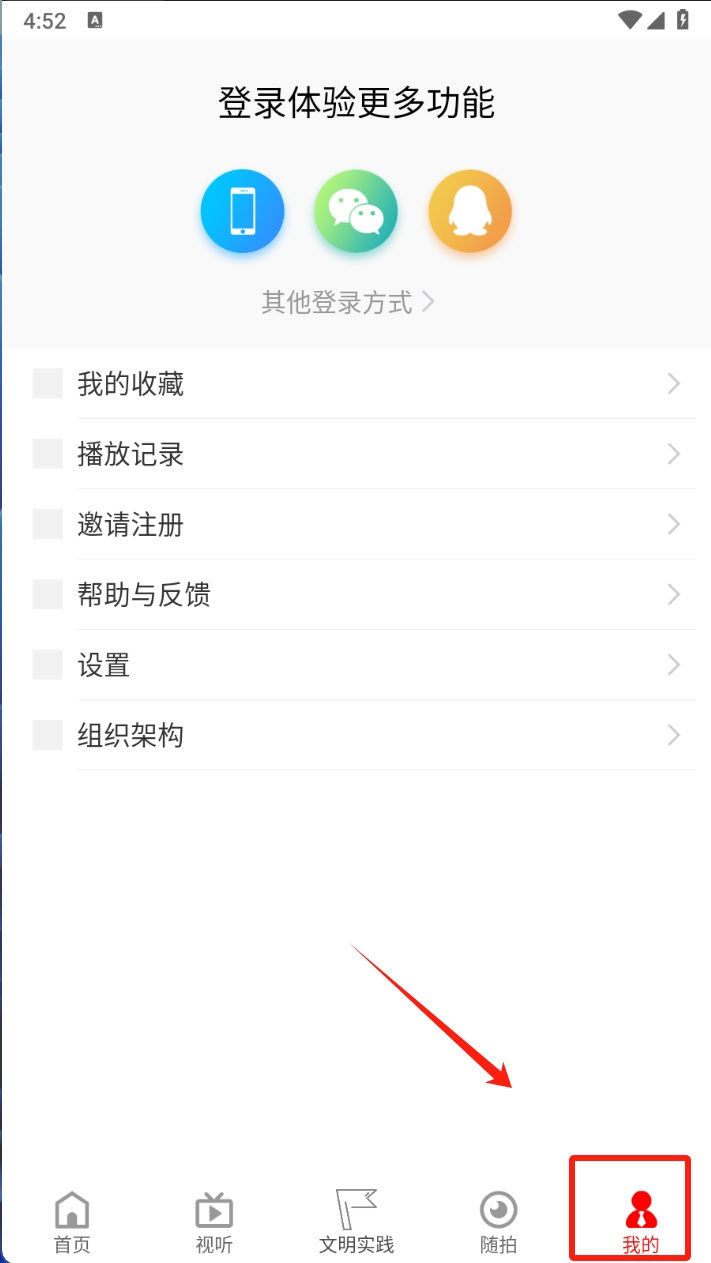Log in with WeChat icon
Image resolution: width=711 pixels, height=1263 pixels.
pos(356,212)
